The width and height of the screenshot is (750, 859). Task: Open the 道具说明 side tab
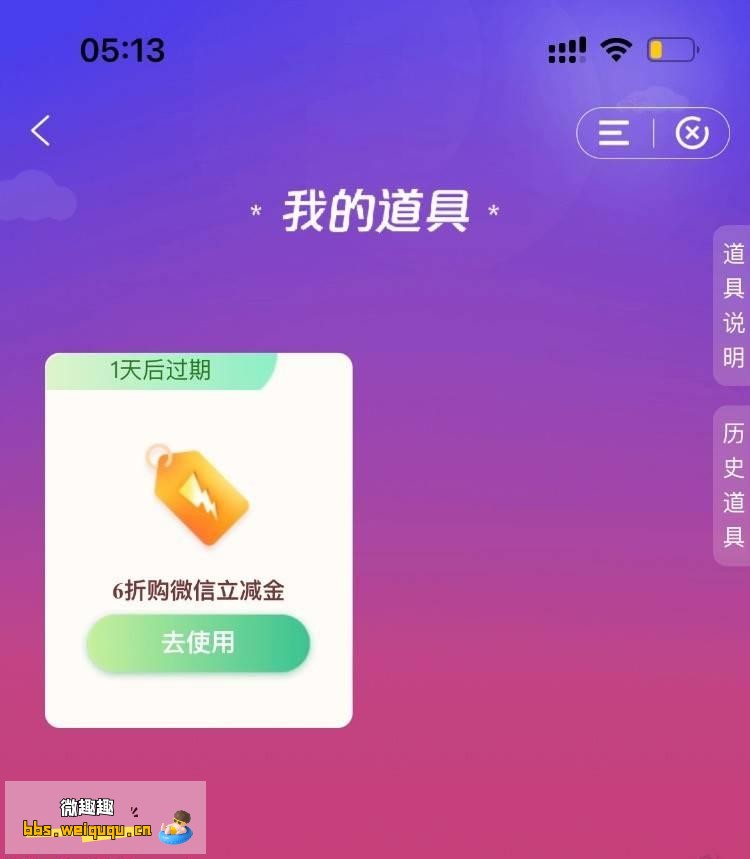click(733, 305)
